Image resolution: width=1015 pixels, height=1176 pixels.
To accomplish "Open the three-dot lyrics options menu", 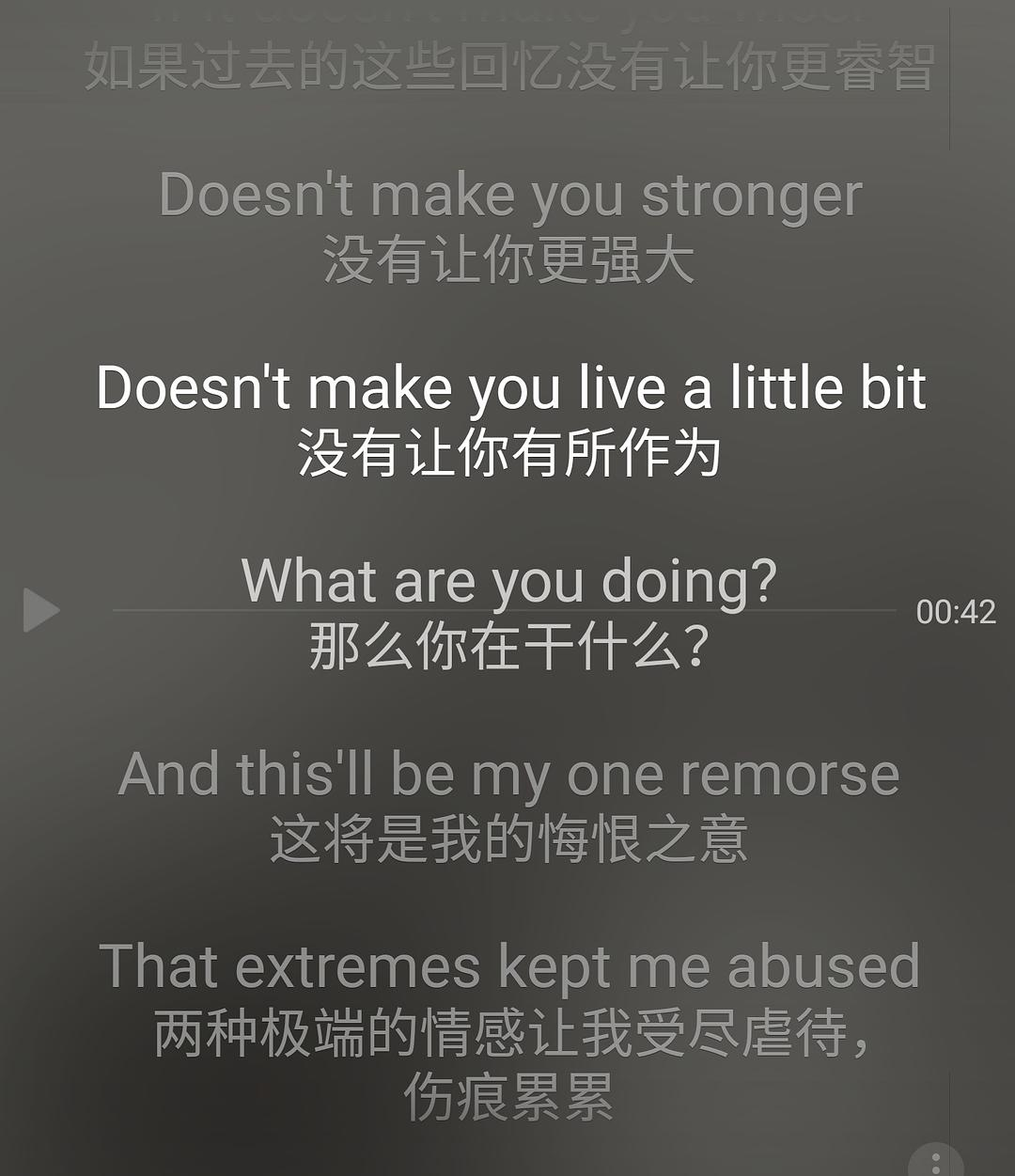I will (935, 1164).
